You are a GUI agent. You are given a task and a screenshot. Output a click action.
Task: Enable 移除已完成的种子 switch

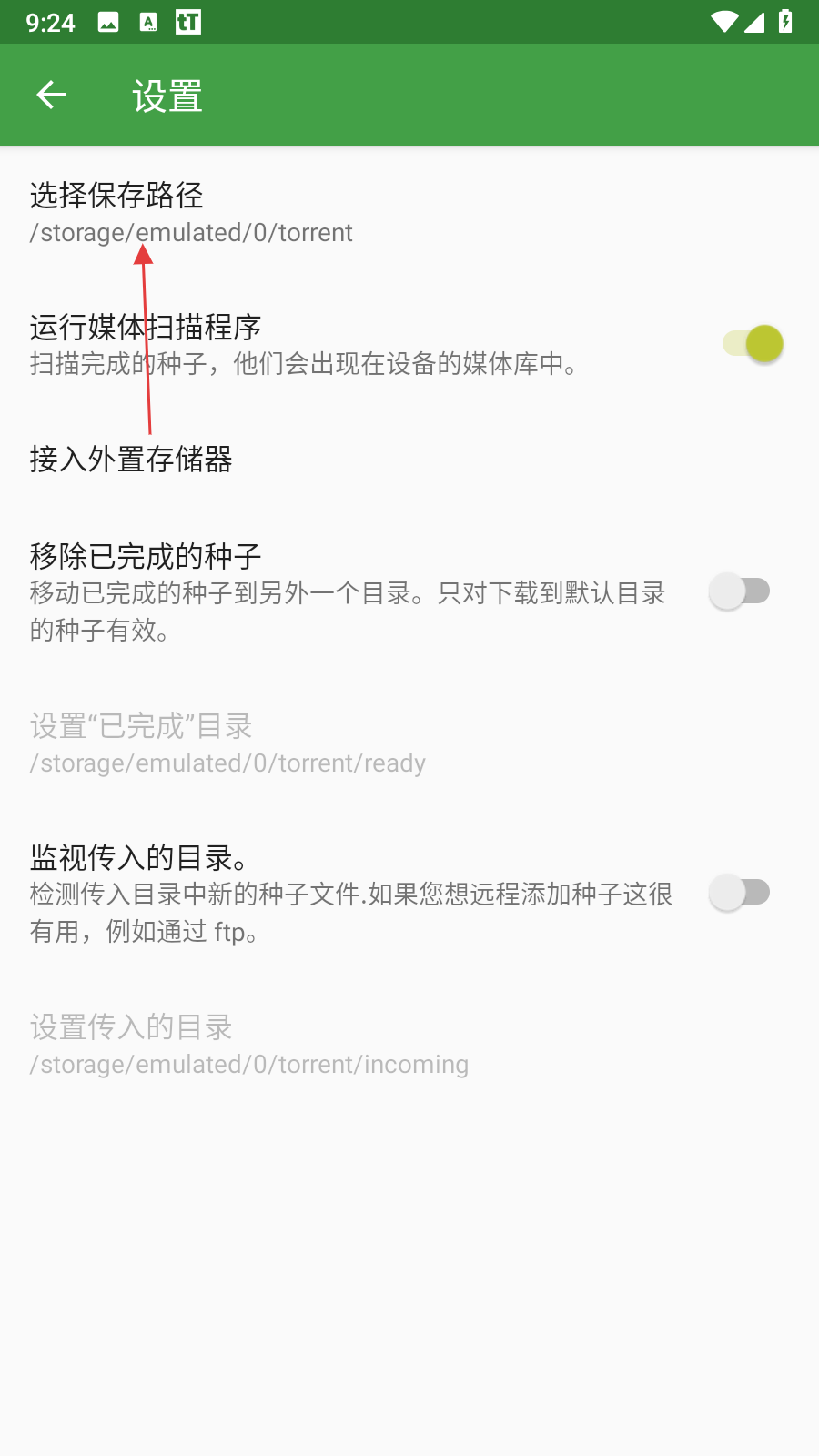740,591
